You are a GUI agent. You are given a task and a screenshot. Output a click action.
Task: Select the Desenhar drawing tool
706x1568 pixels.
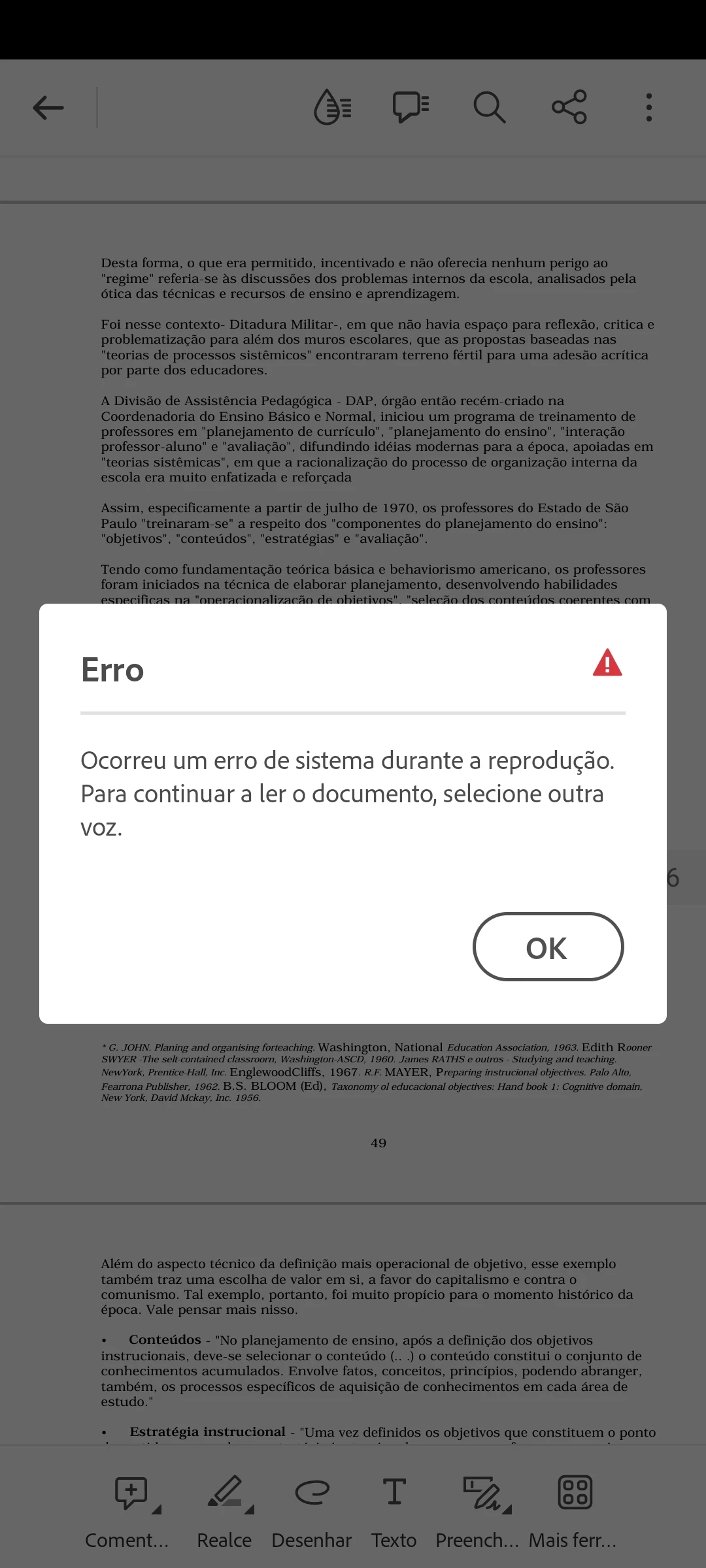tap(312, 1509)
